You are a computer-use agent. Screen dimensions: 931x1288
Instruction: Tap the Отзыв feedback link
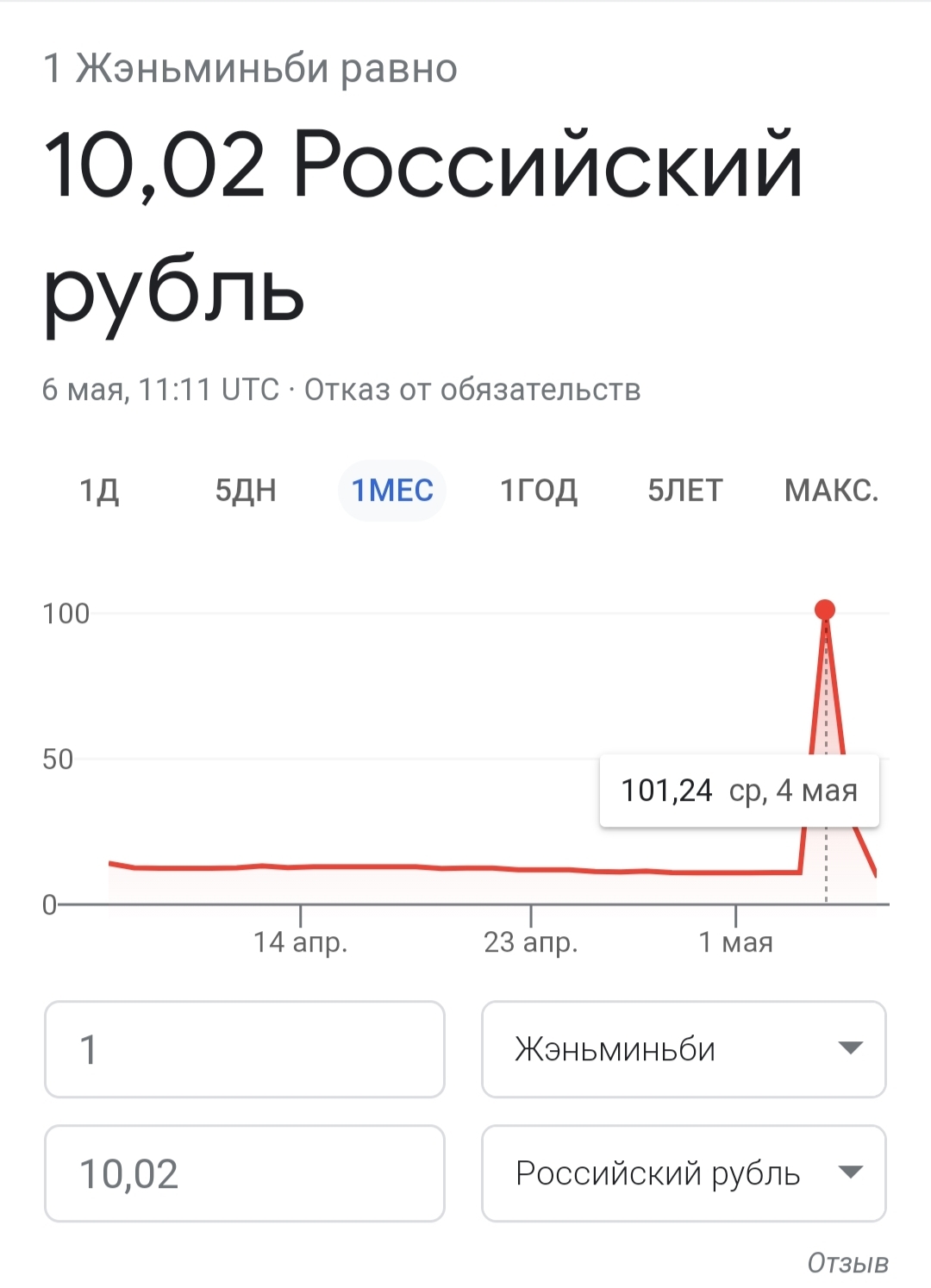847,1263
